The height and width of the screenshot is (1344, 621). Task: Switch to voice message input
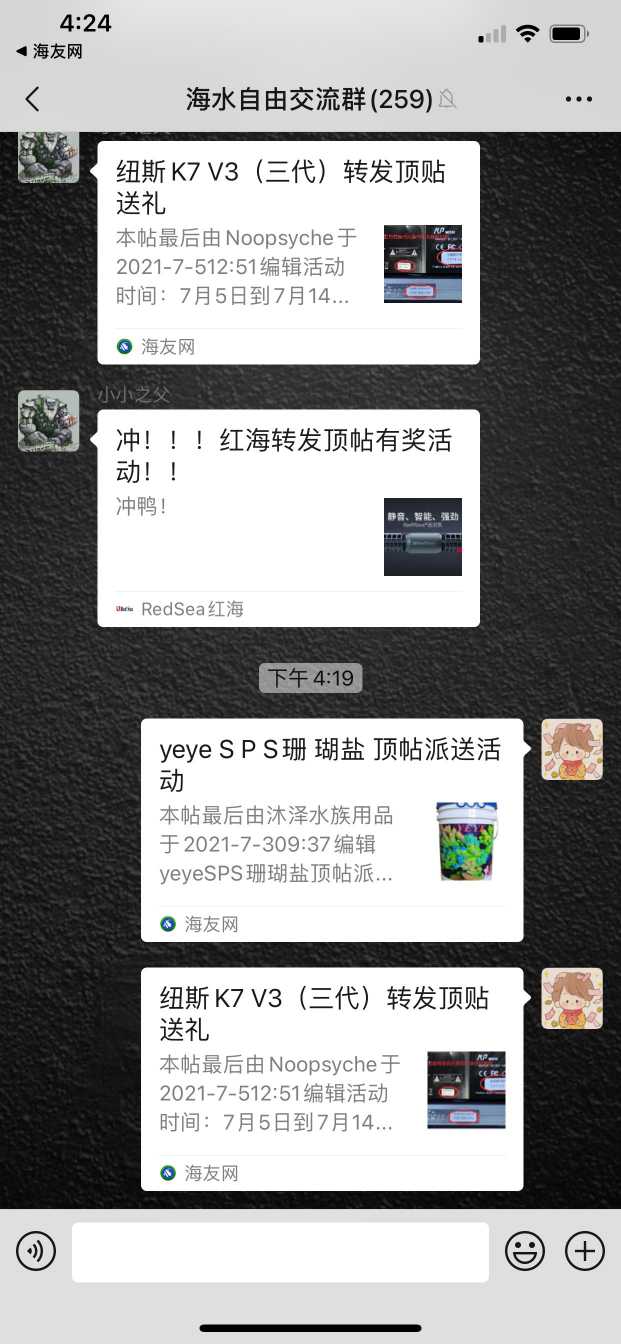point(36,1251)
